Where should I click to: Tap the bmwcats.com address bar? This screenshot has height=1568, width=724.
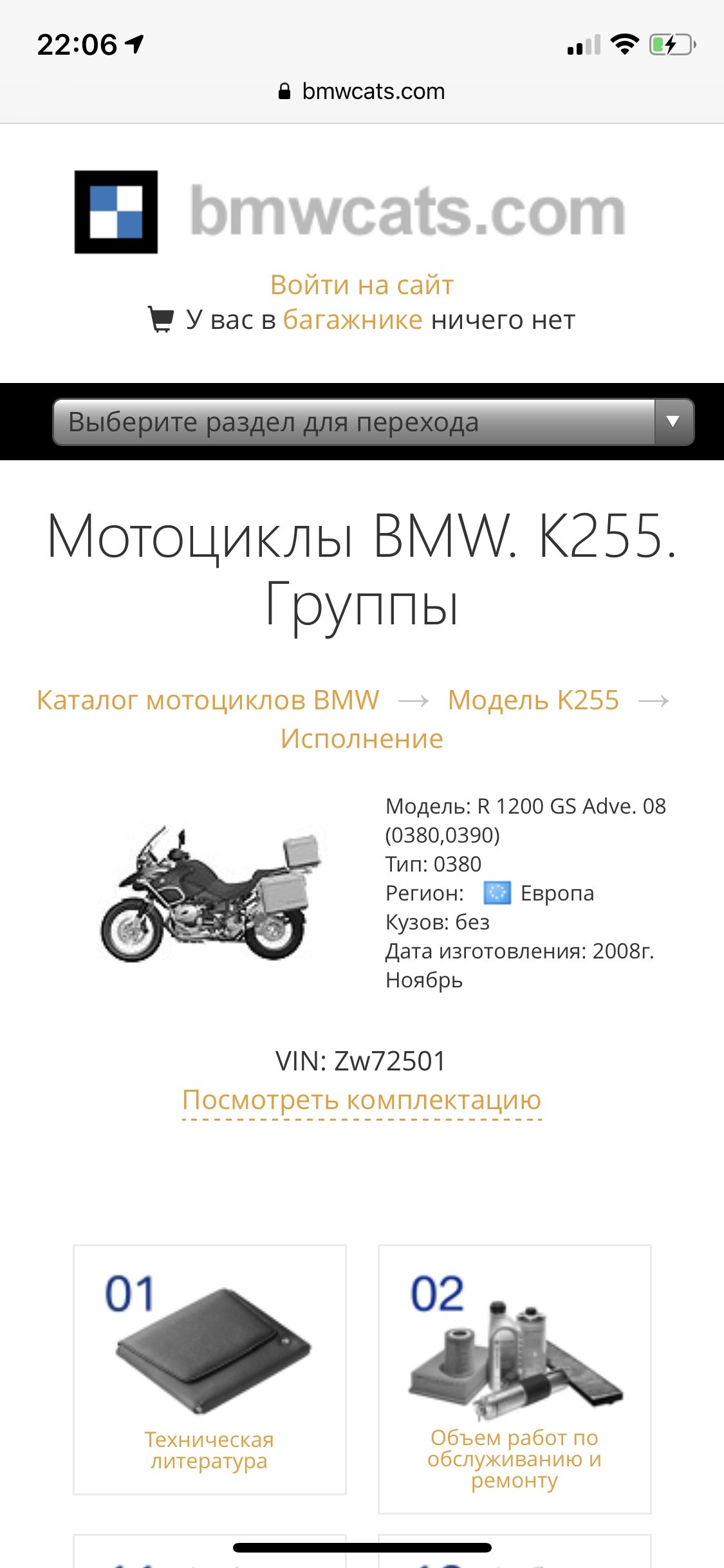tap(362, 91)
